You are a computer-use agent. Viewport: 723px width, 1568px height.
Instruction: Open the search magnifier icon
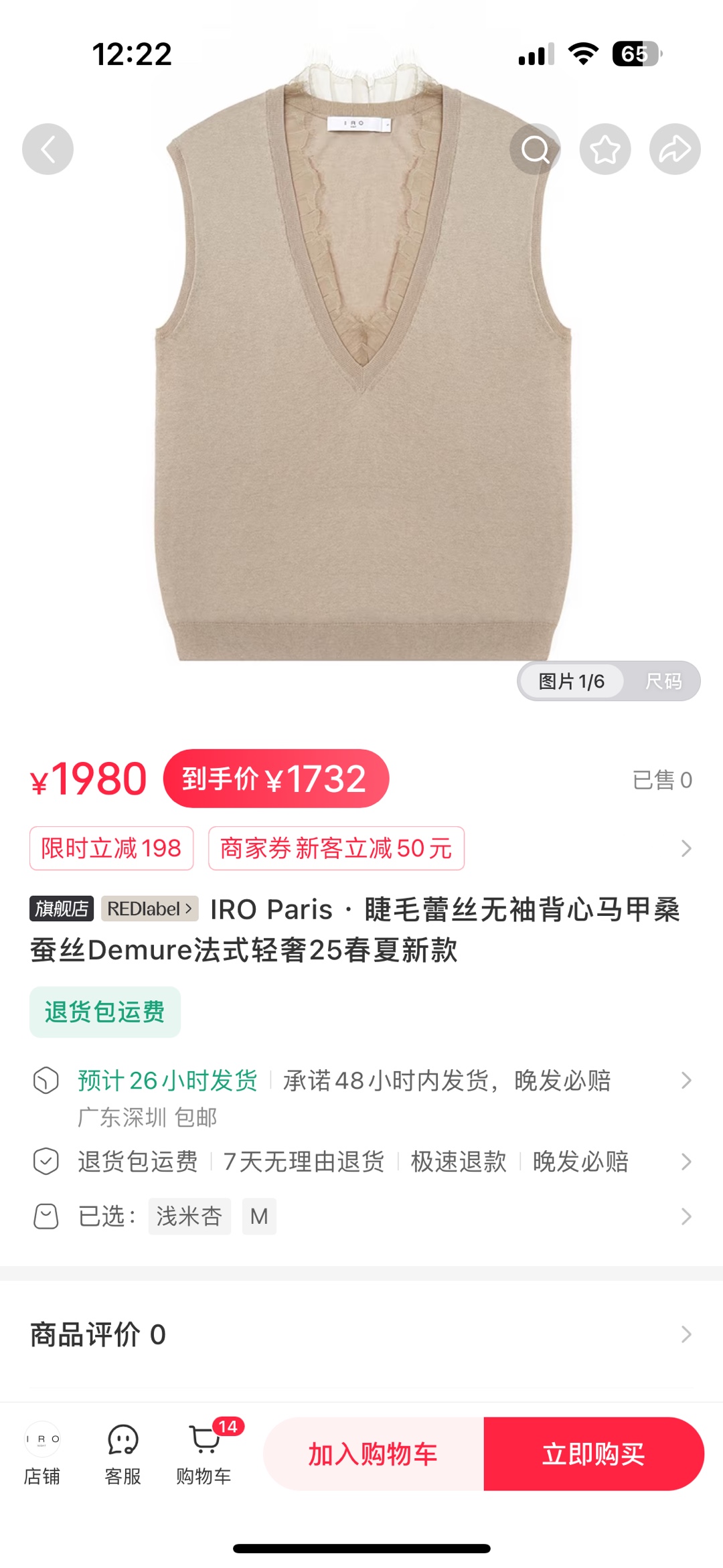tap(535, 149)
